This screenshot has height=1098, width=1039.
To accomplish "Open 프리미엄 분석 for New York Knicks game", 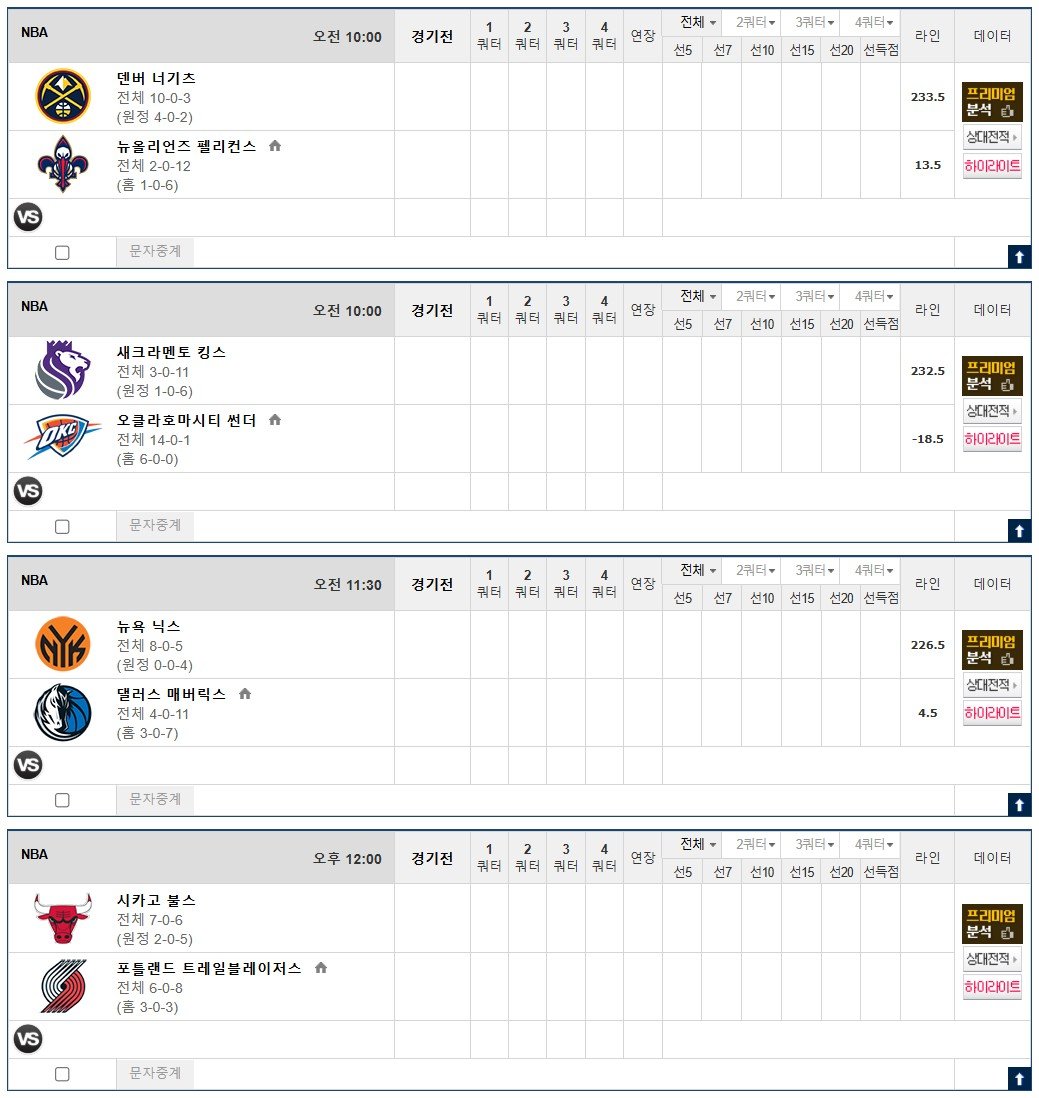I will coord(992,649).
